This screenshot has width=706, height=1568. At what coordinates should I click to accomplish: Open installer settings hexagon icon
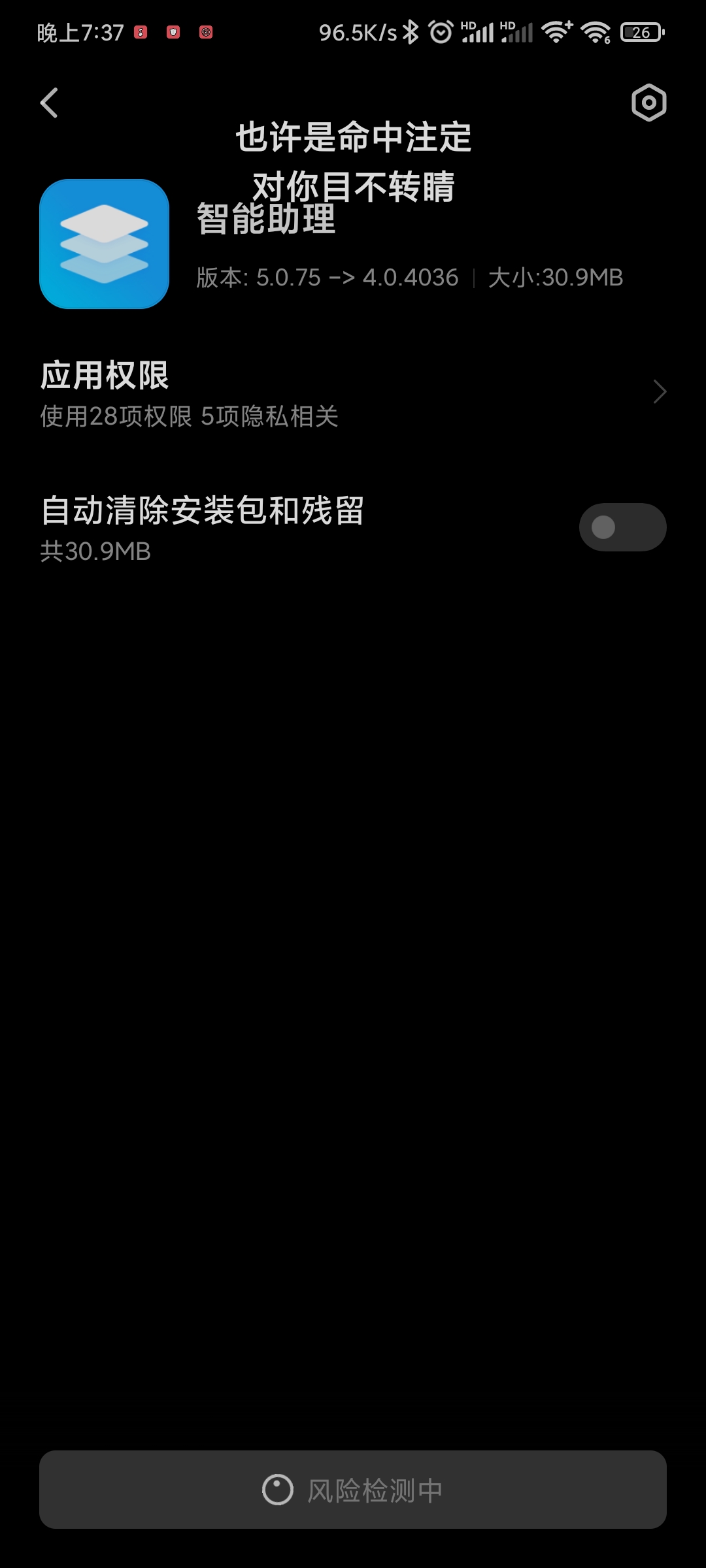pyautogui.click(x=648, y=103)
